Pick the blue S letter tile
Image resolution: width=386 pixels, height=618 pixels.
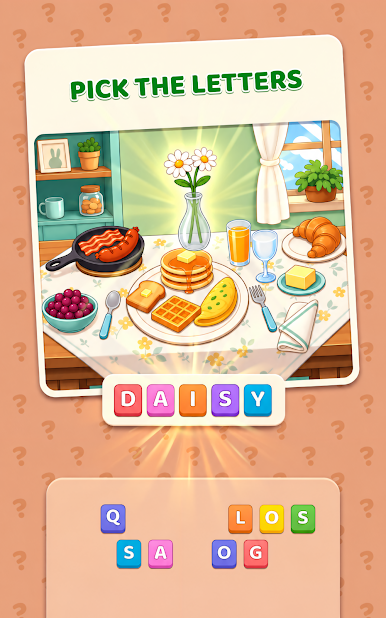[129, 554]
